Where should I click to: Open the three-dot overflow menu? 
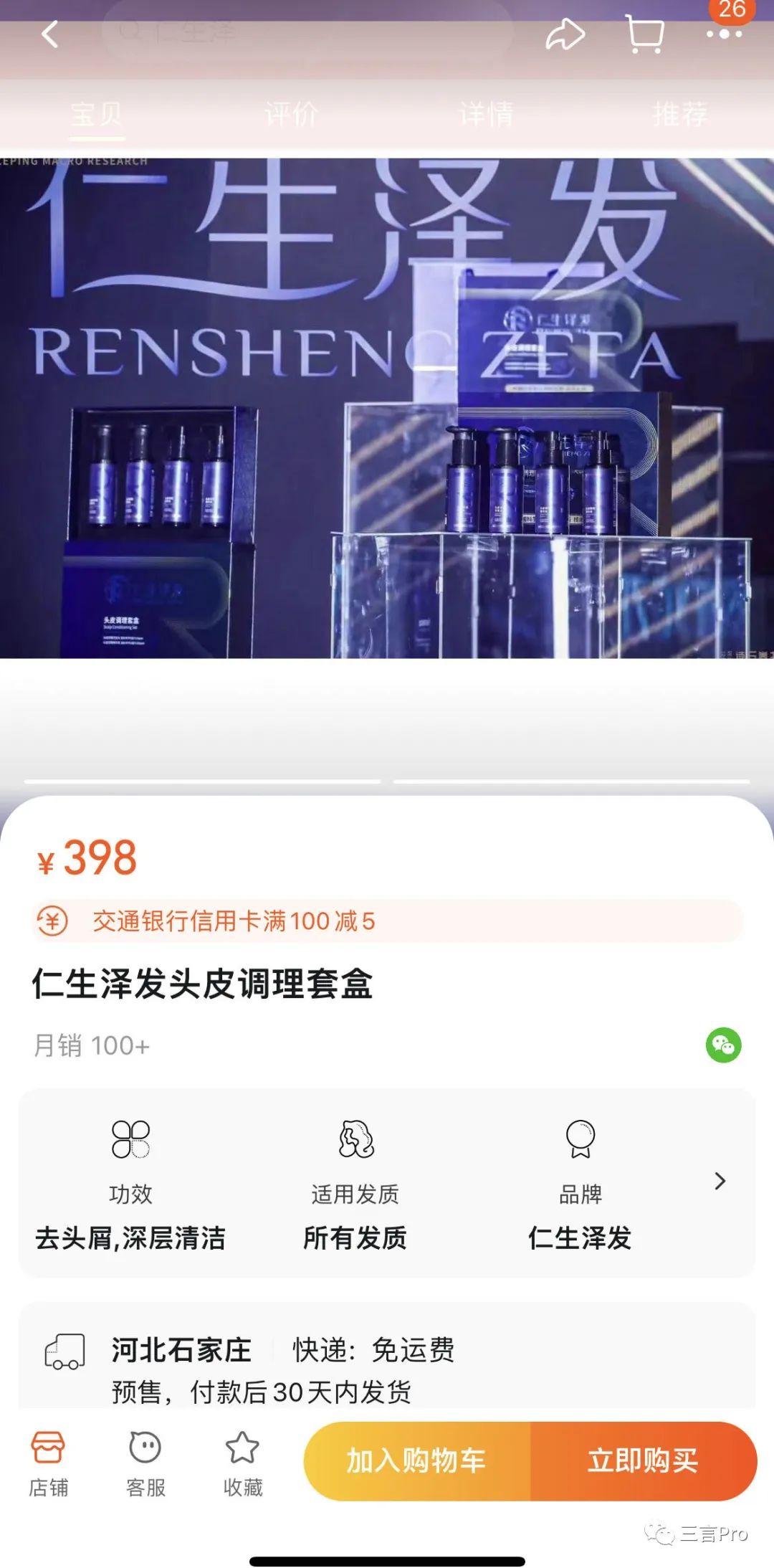tap(724, 34)
